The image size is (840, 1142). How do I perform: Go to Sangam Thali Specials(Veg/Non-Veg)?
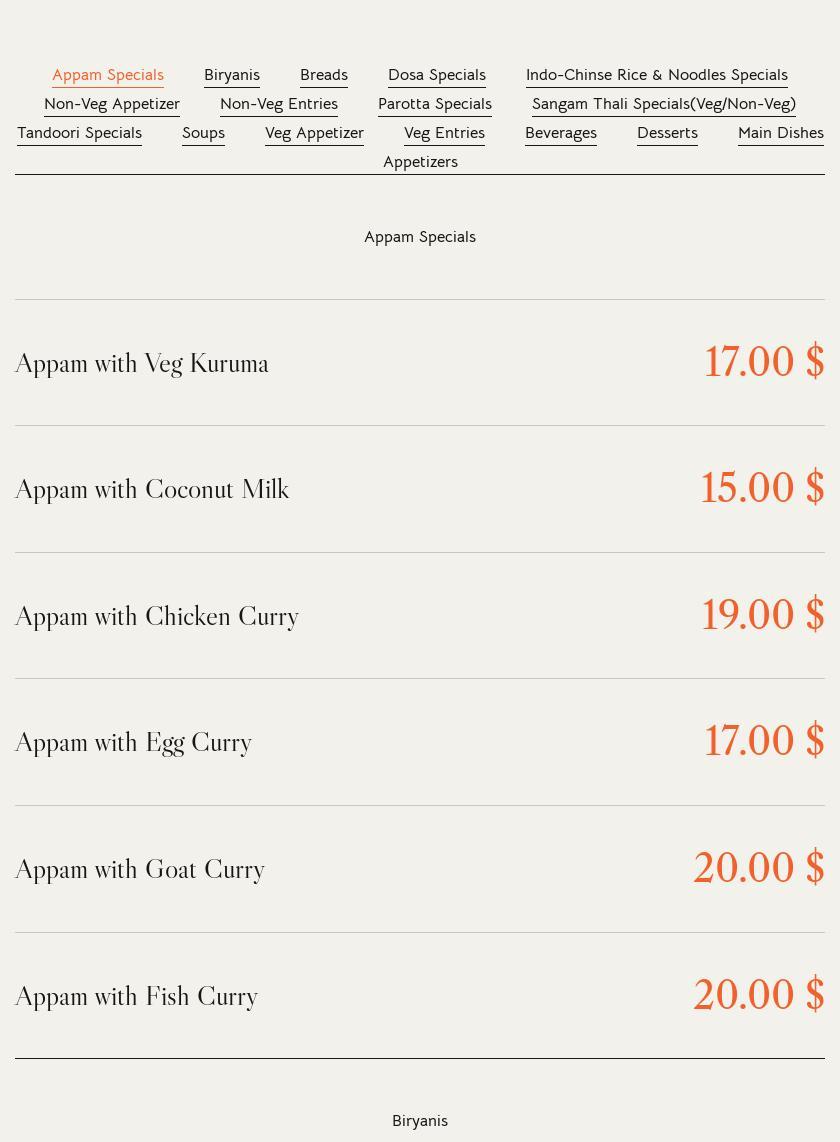click(x=664, y=104)
